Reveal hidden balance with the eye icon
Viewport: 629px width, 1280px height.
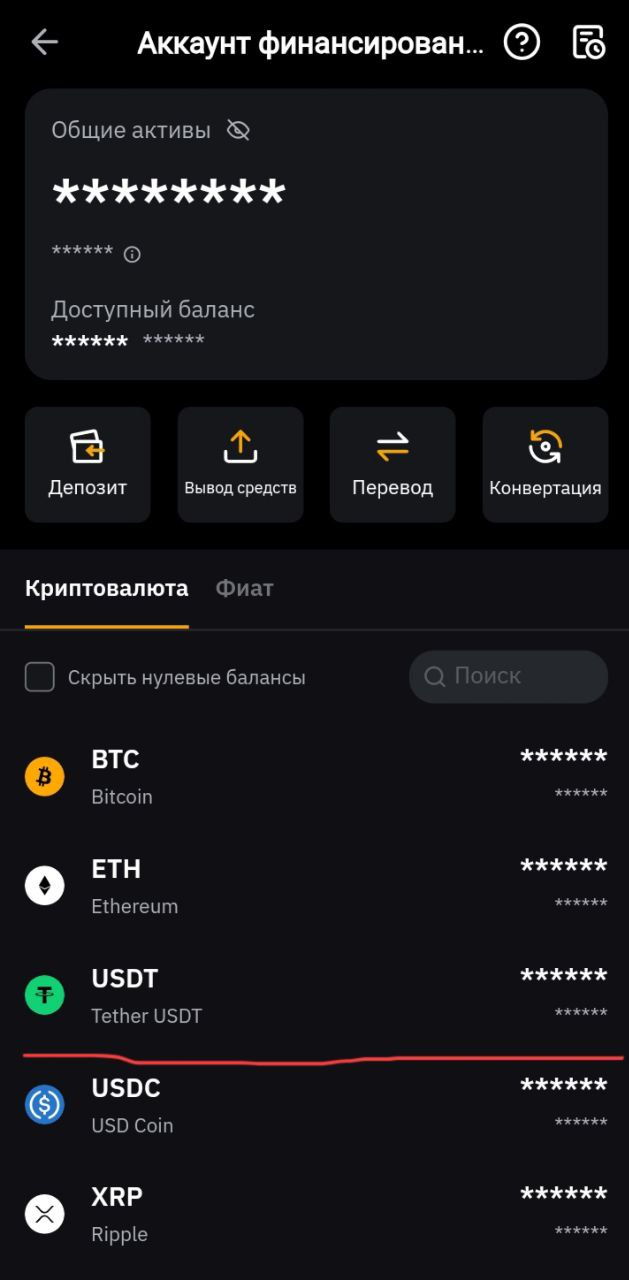click(238, 130)
